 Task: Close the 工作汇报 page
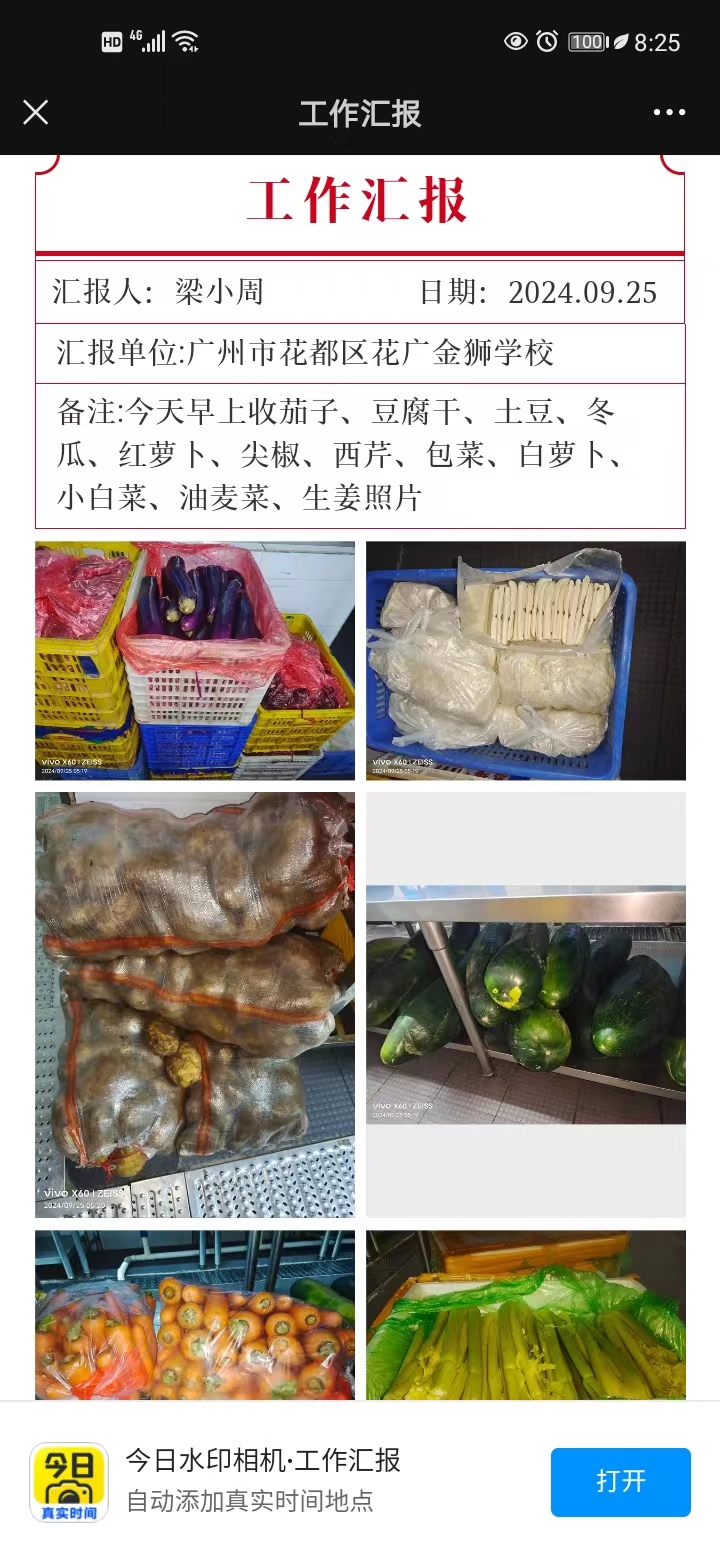(x=36, y=112)
